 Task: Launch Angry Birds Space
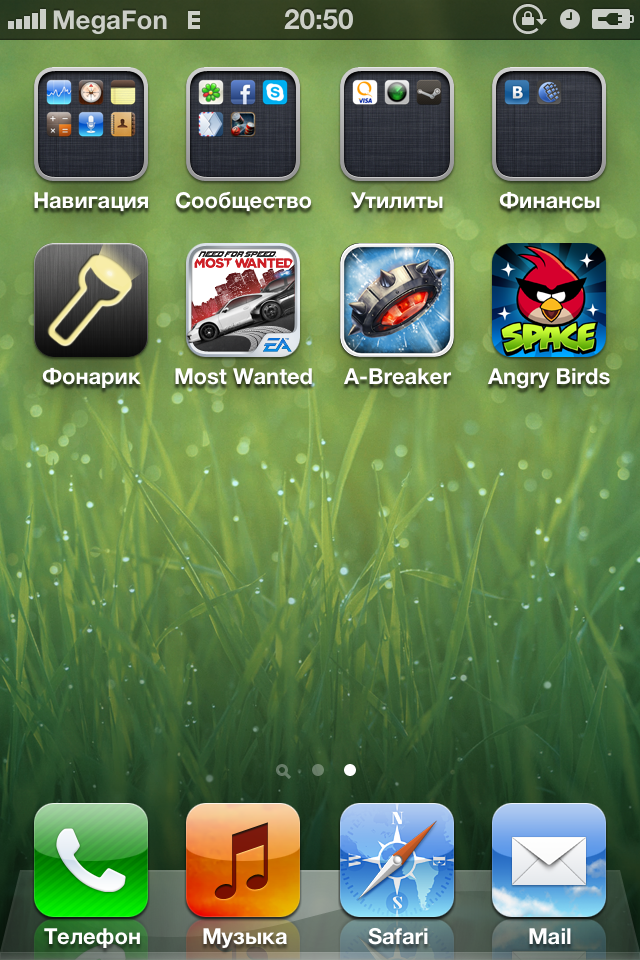549,301
